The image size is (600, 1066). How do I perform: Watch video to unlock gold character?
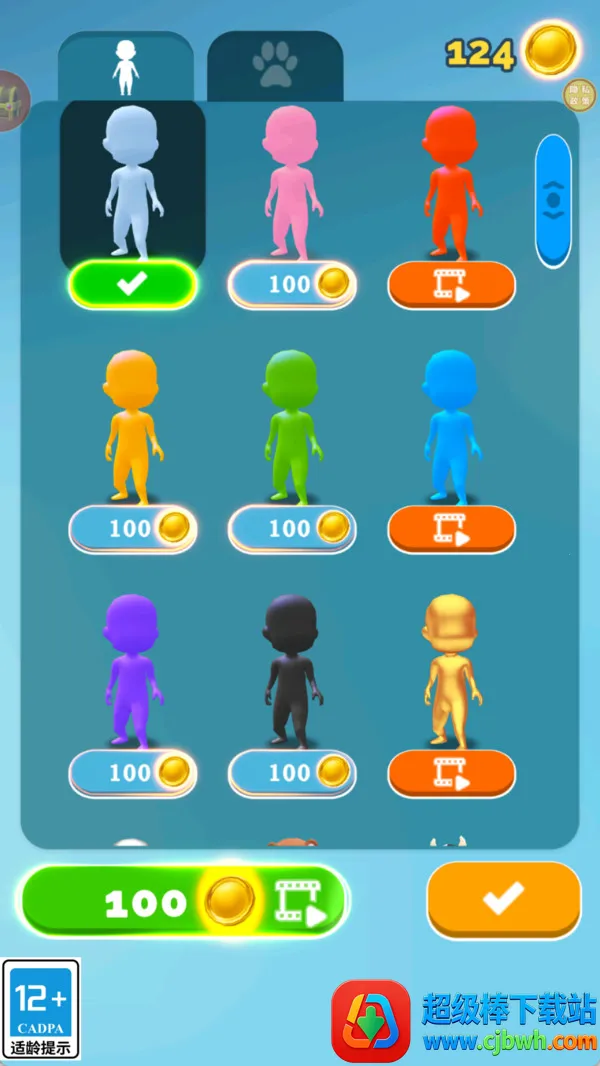coord(451,773)
